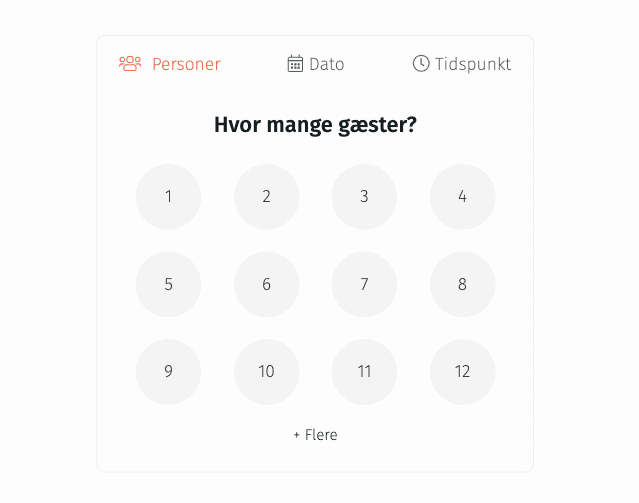Image resolution: width=639 pixels, height=503 pixels.
Task: Pick 12 guests
Action: (462, 372)
